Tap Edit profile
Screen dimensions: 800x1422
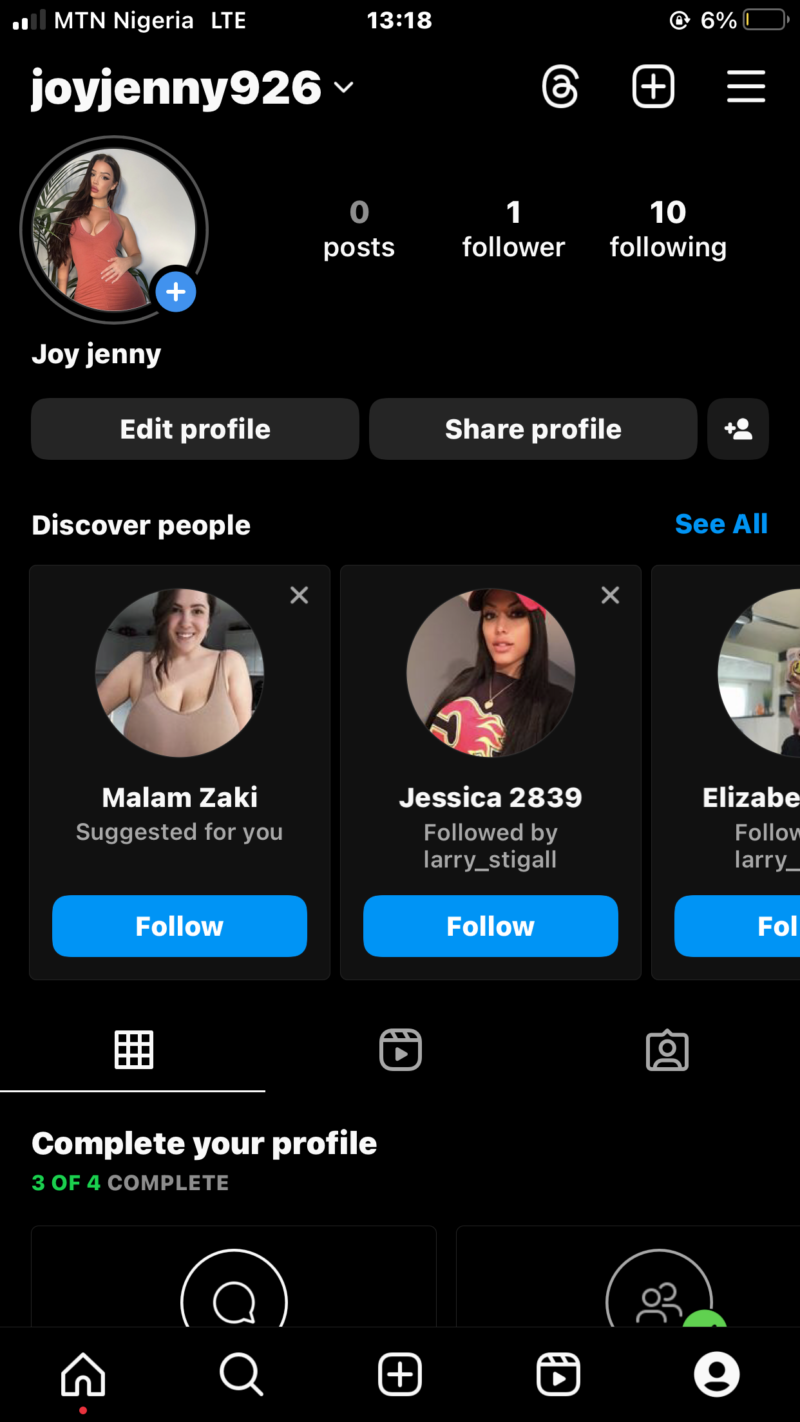[195, 429]
